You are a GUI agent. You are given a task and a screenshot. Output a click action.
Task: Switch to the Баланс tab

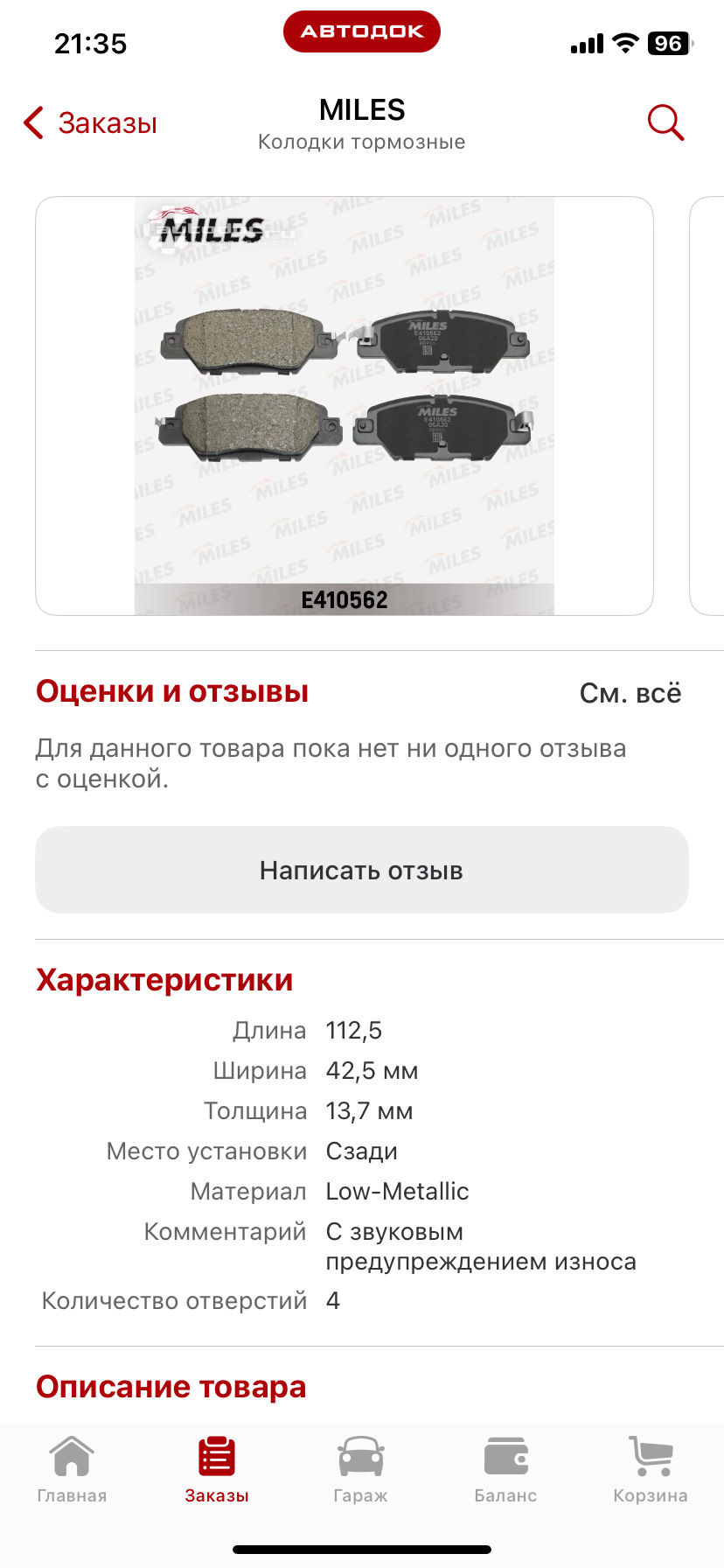click(505, 1470)
